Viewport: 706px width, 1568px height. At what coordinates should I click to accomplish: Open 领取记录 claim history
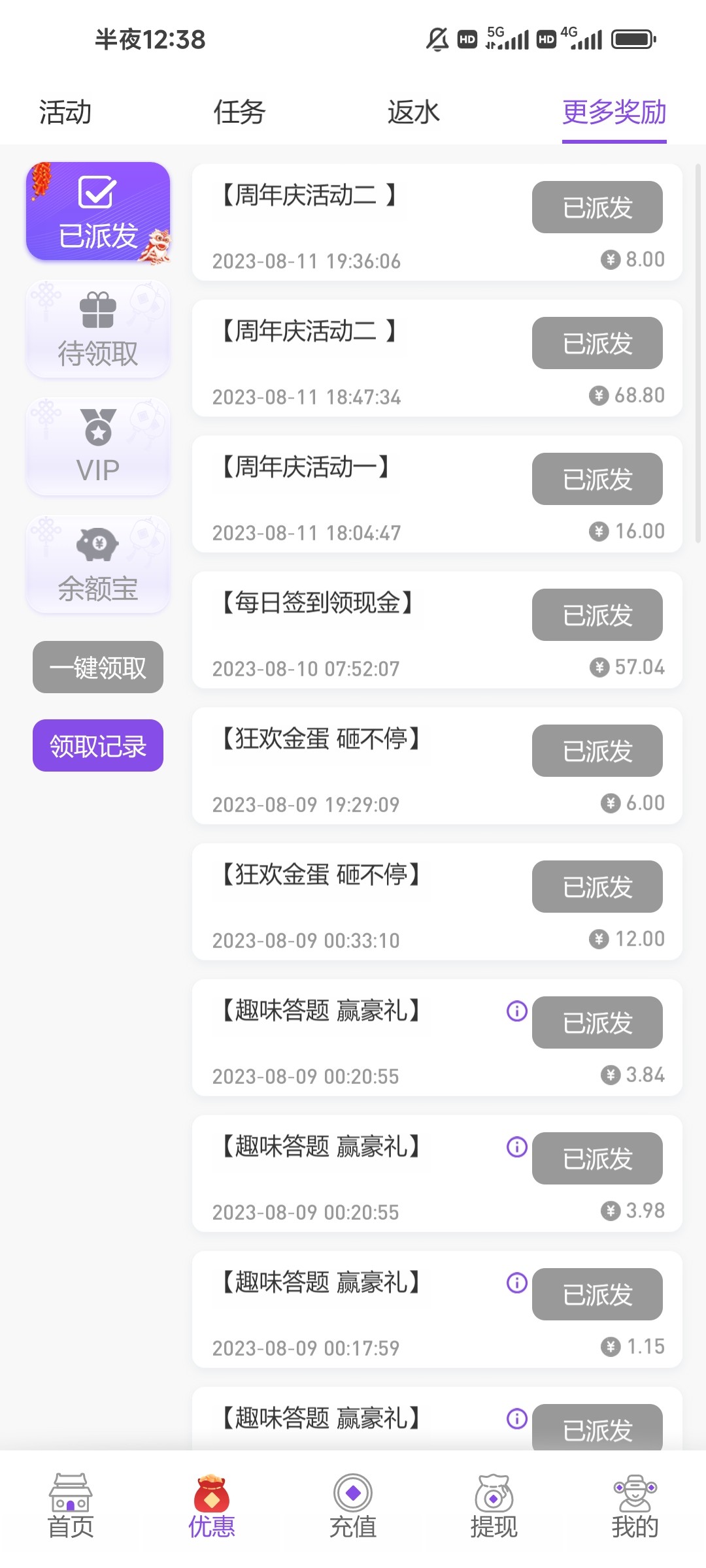[98, 745]
